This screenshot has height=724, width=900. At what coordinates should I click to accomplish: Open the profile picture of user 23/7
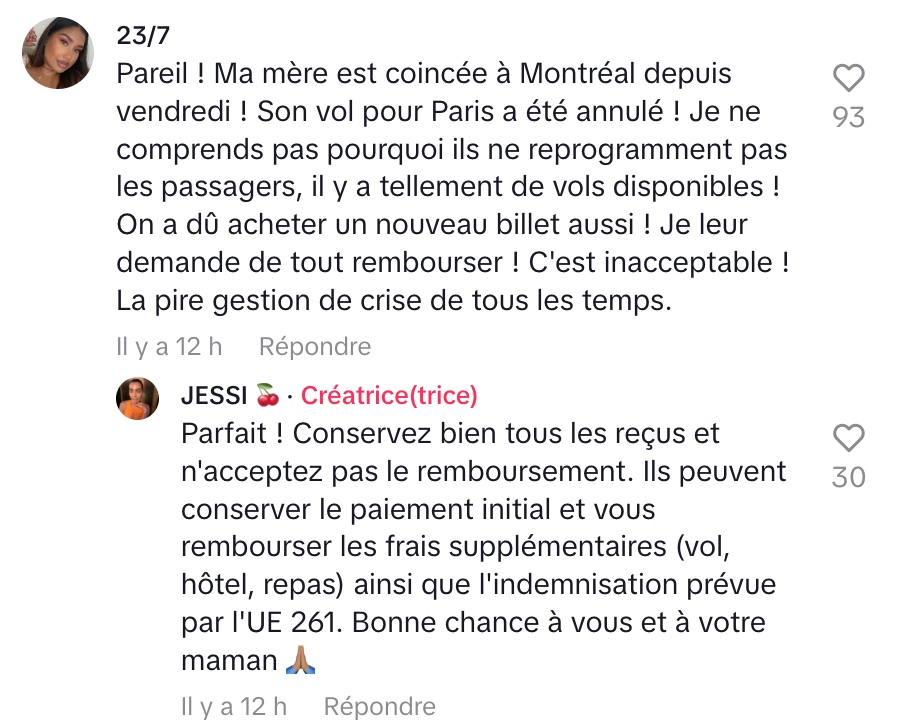click(x=58, y=53)
